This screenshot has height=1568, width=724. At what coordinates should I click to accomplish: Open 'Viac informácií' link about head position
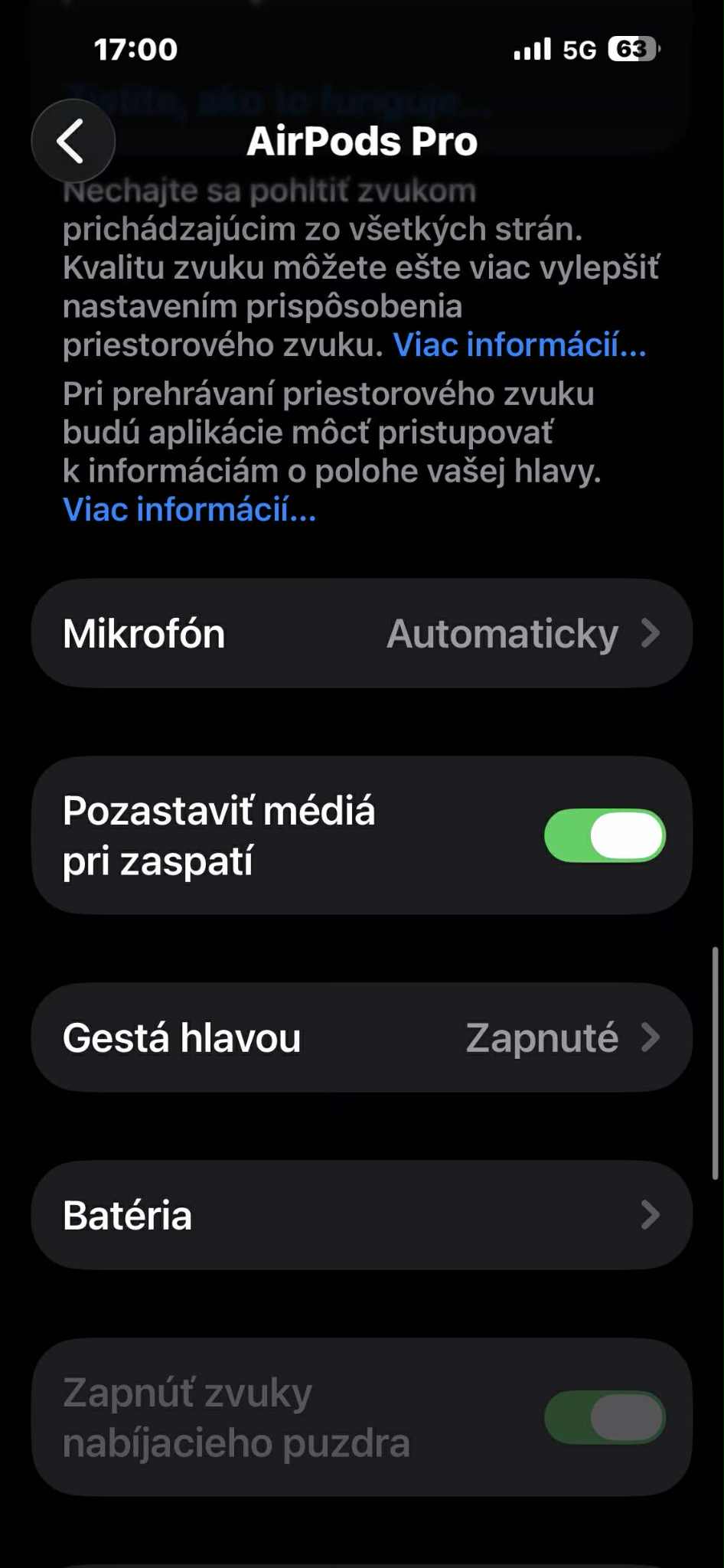click(x=189, y=510)
